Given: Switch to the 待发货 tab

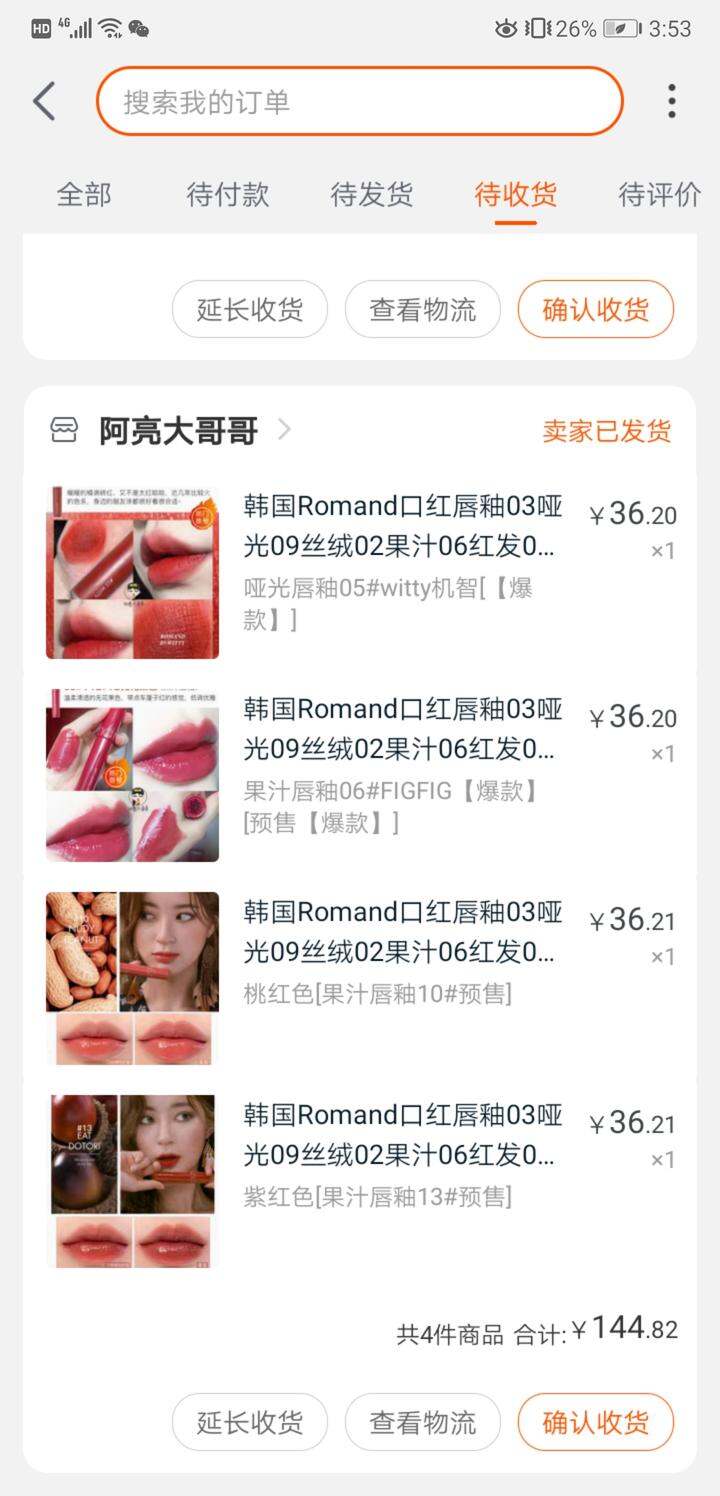Looking at the screenshot, I should [372, 194].
